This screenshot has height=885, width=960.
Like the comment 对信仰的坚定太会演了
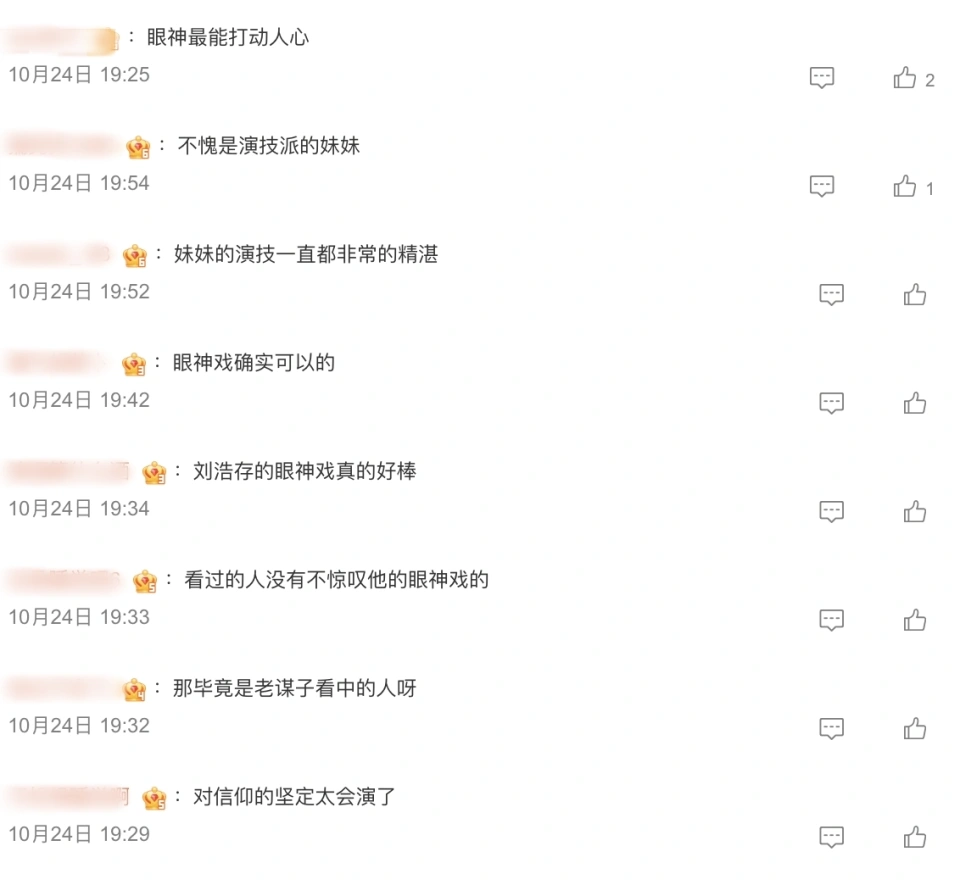tap(915, 837)
